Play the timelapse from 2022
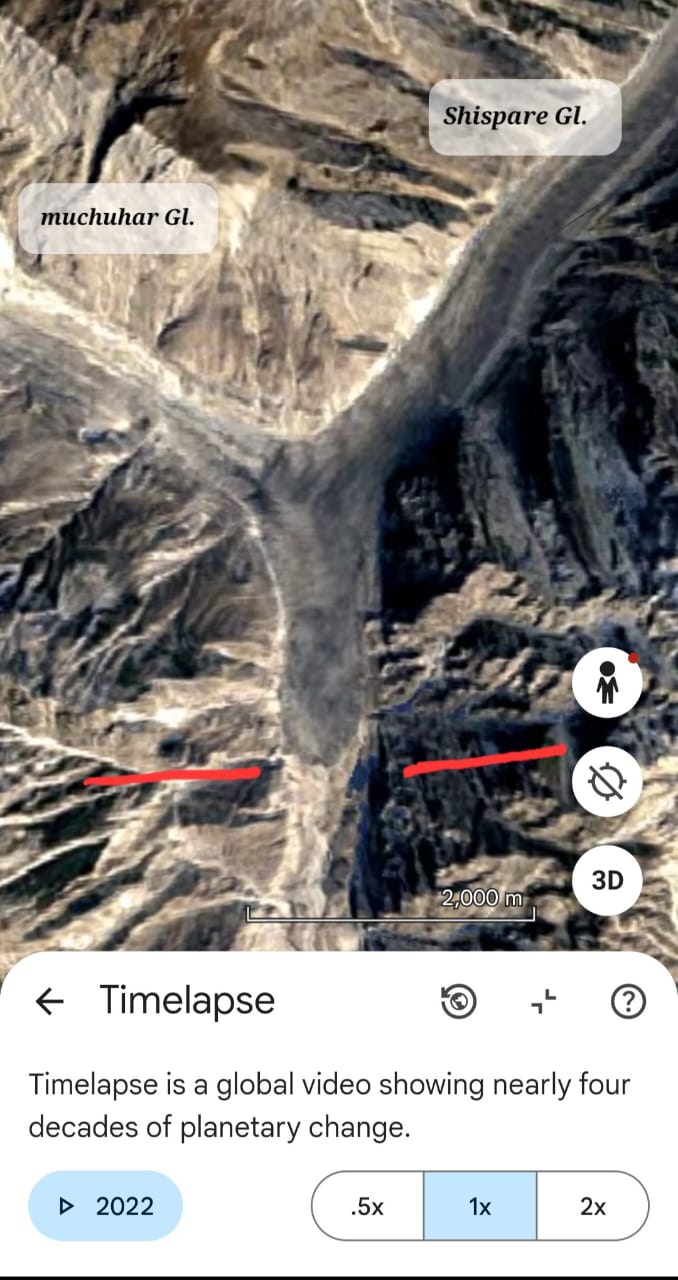The width and height of the screenshot is (678, 1280). click(105, 1206)
